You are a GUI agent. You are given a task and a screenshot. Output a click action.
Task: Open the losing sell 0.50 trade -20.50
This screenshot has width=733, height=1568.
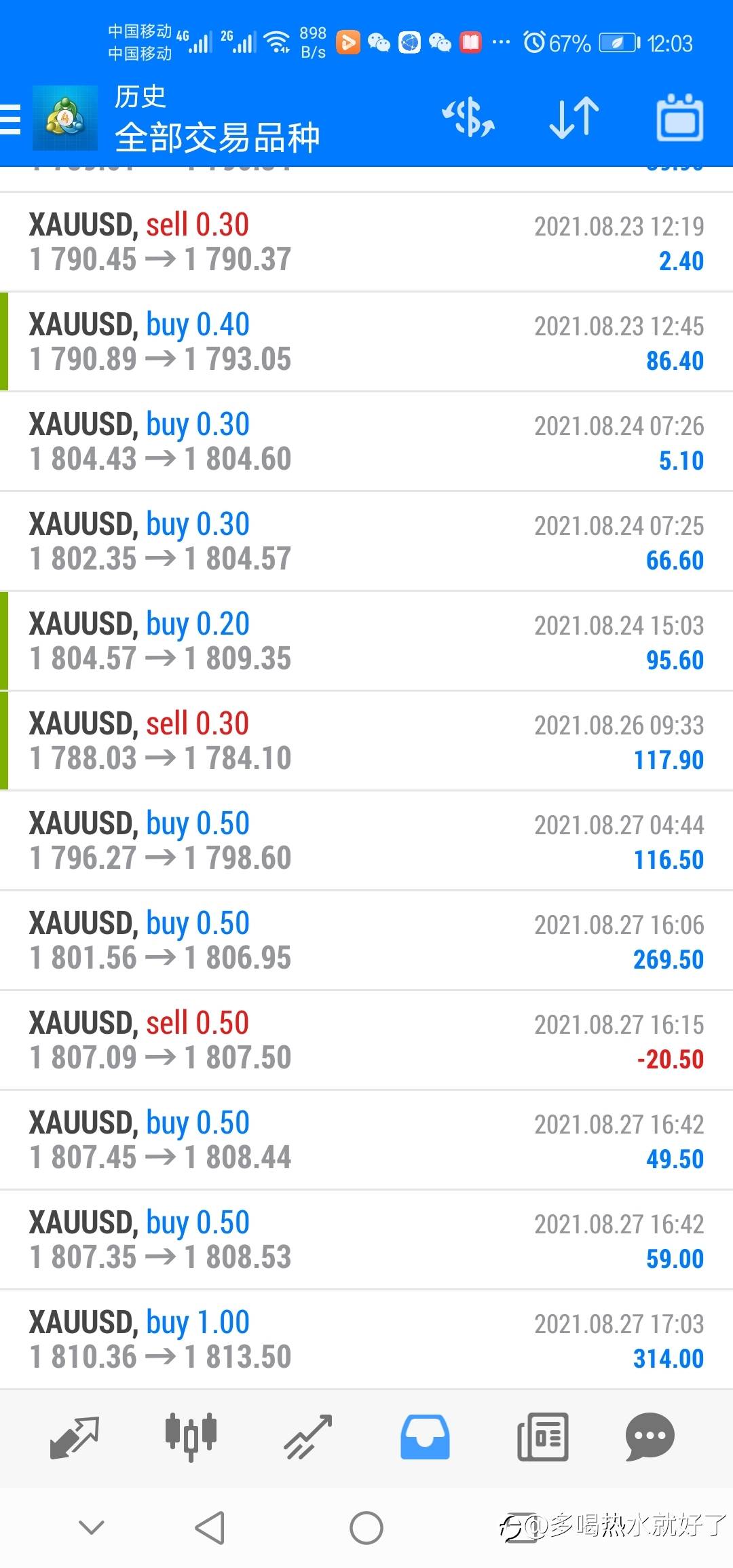pyautogui.click(x=366, y=1041)
